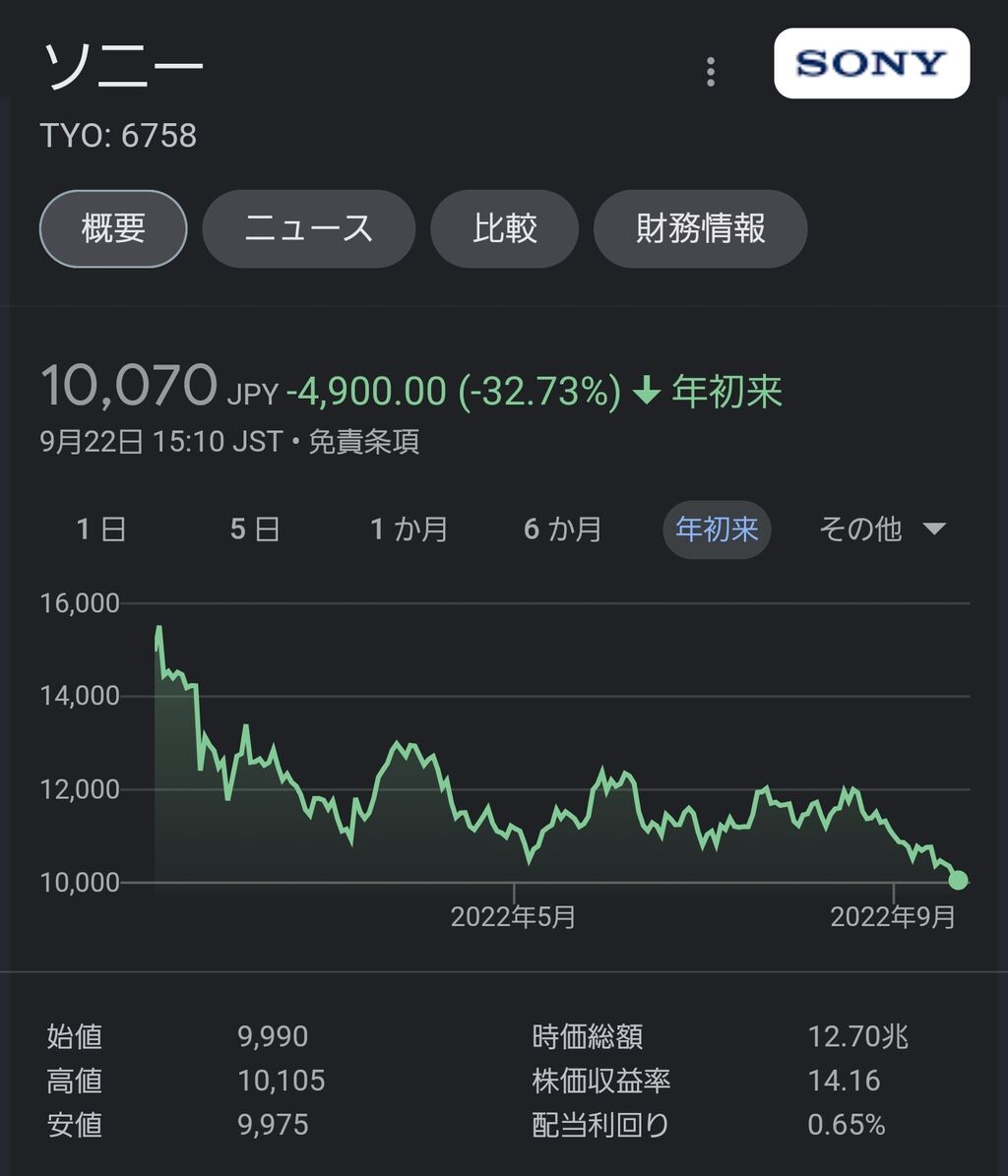Switch to the ニュース tab
This screenshot has width=1008, height=1176.
point(308,228)
